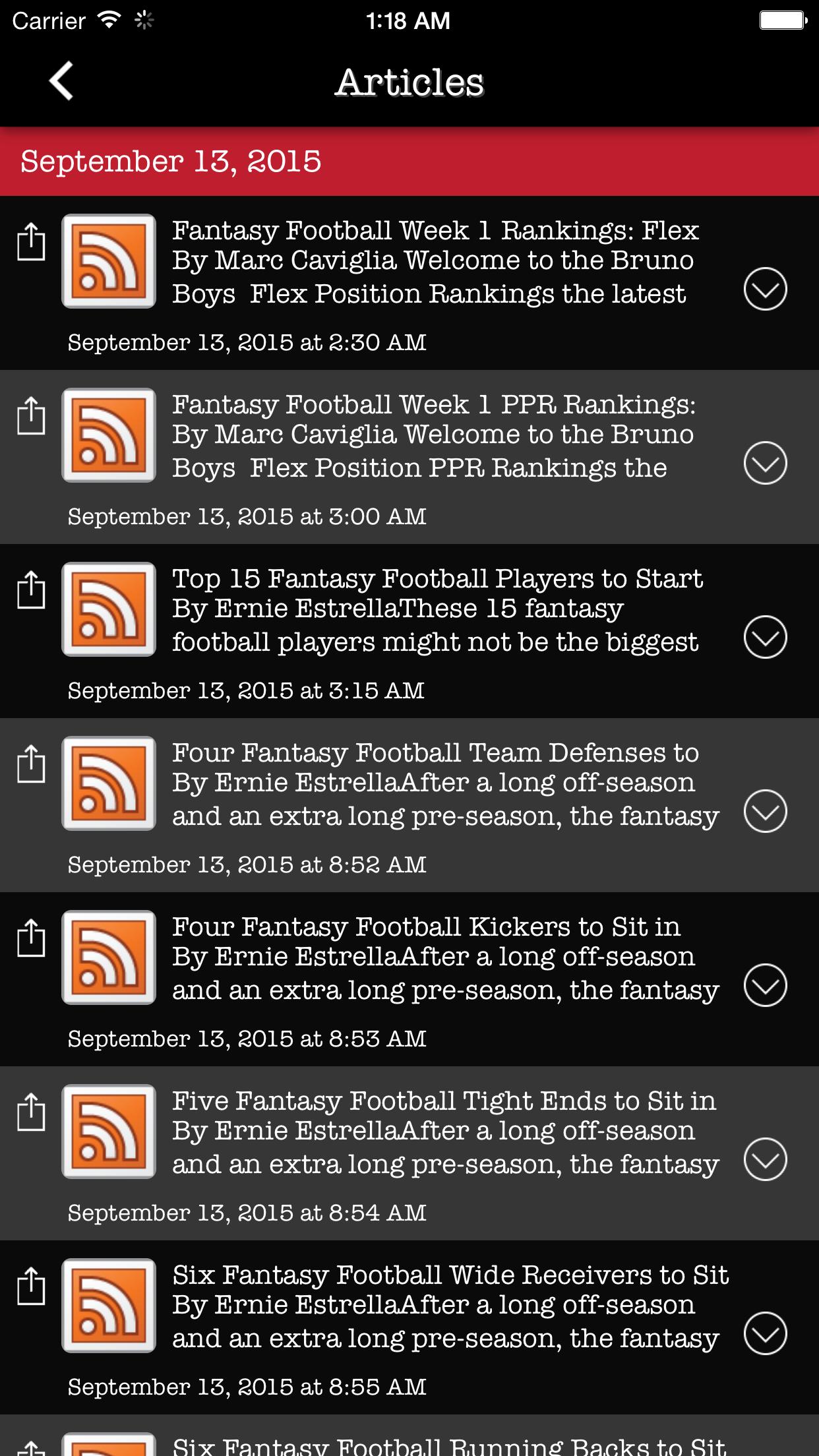This screenshot has height=1456, width=819.
Task: Expand the Four Team Defenses article
Action: point(765,811)
